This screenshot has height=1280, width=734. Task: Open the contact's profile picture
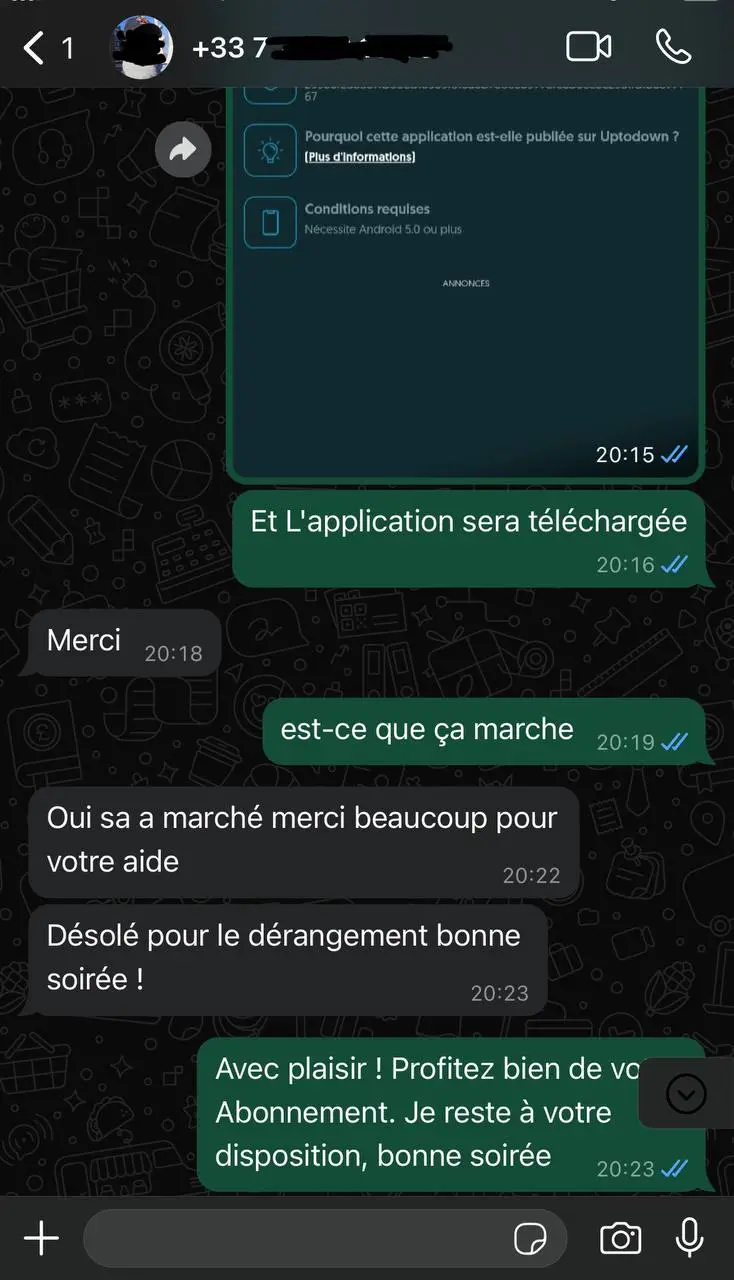click(x=141, y=47)
